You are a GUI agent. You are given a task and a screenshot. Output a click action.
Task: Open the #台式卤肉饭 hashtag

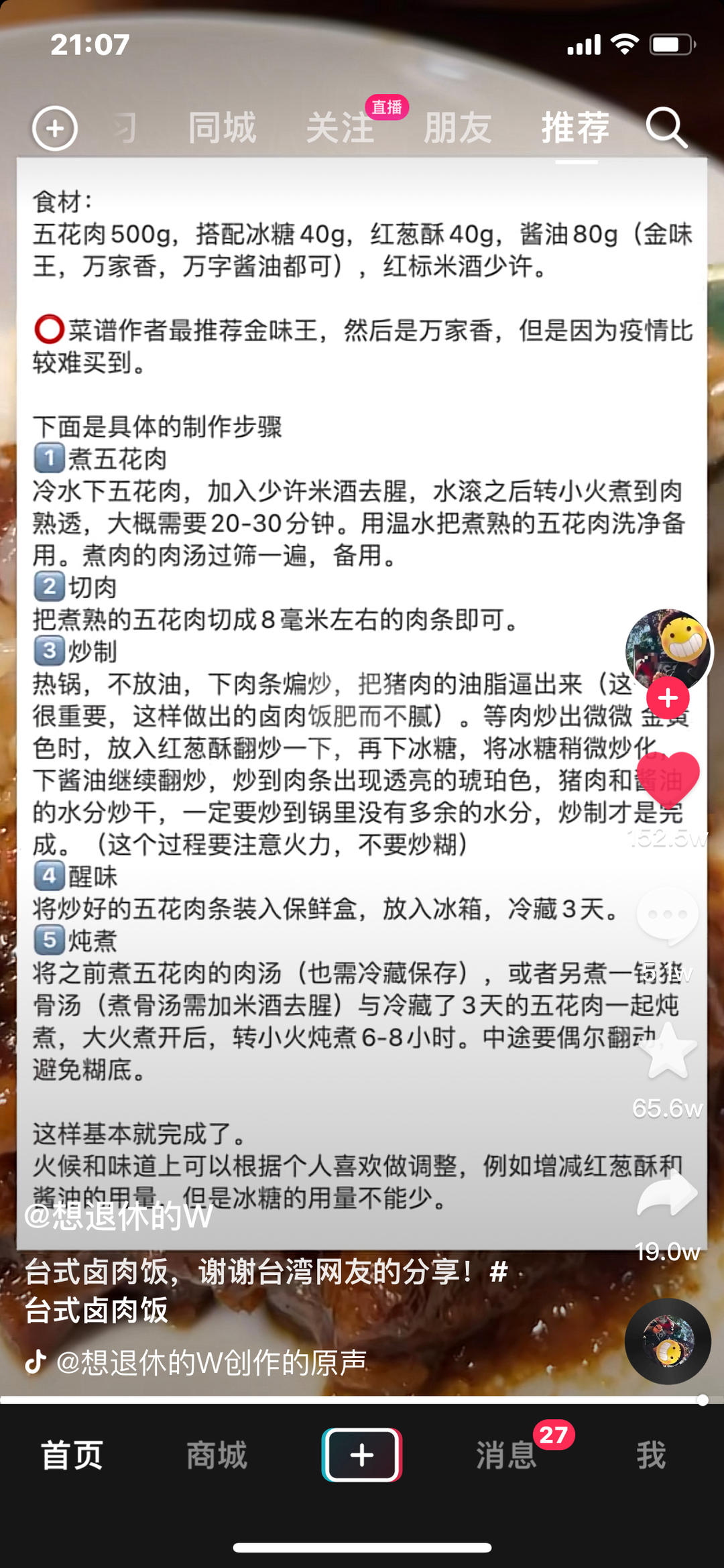(96, 1310)
